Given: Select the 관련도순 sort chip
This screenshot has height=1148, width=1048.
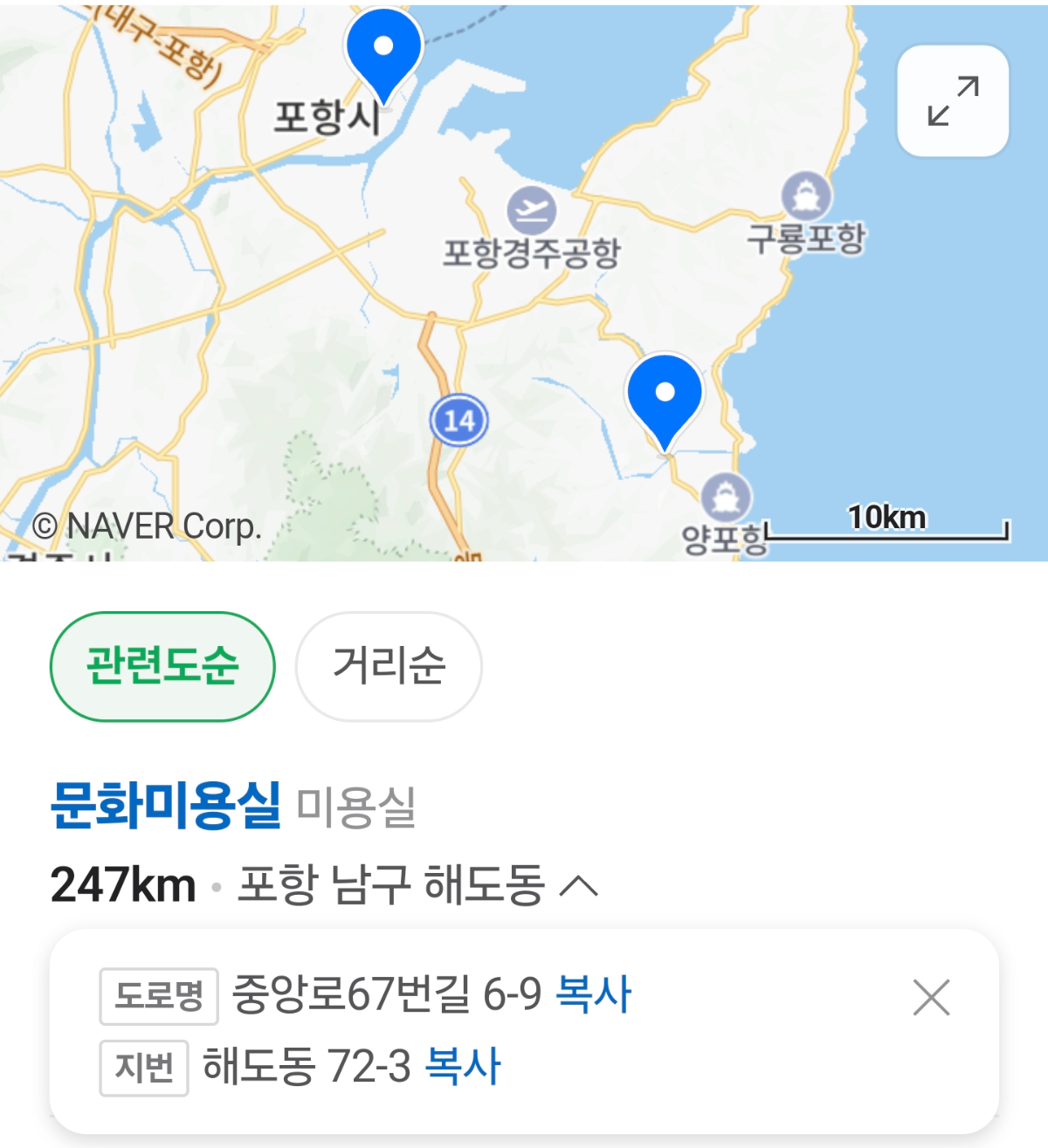Looking at the screenshot, I should [162, 666].
